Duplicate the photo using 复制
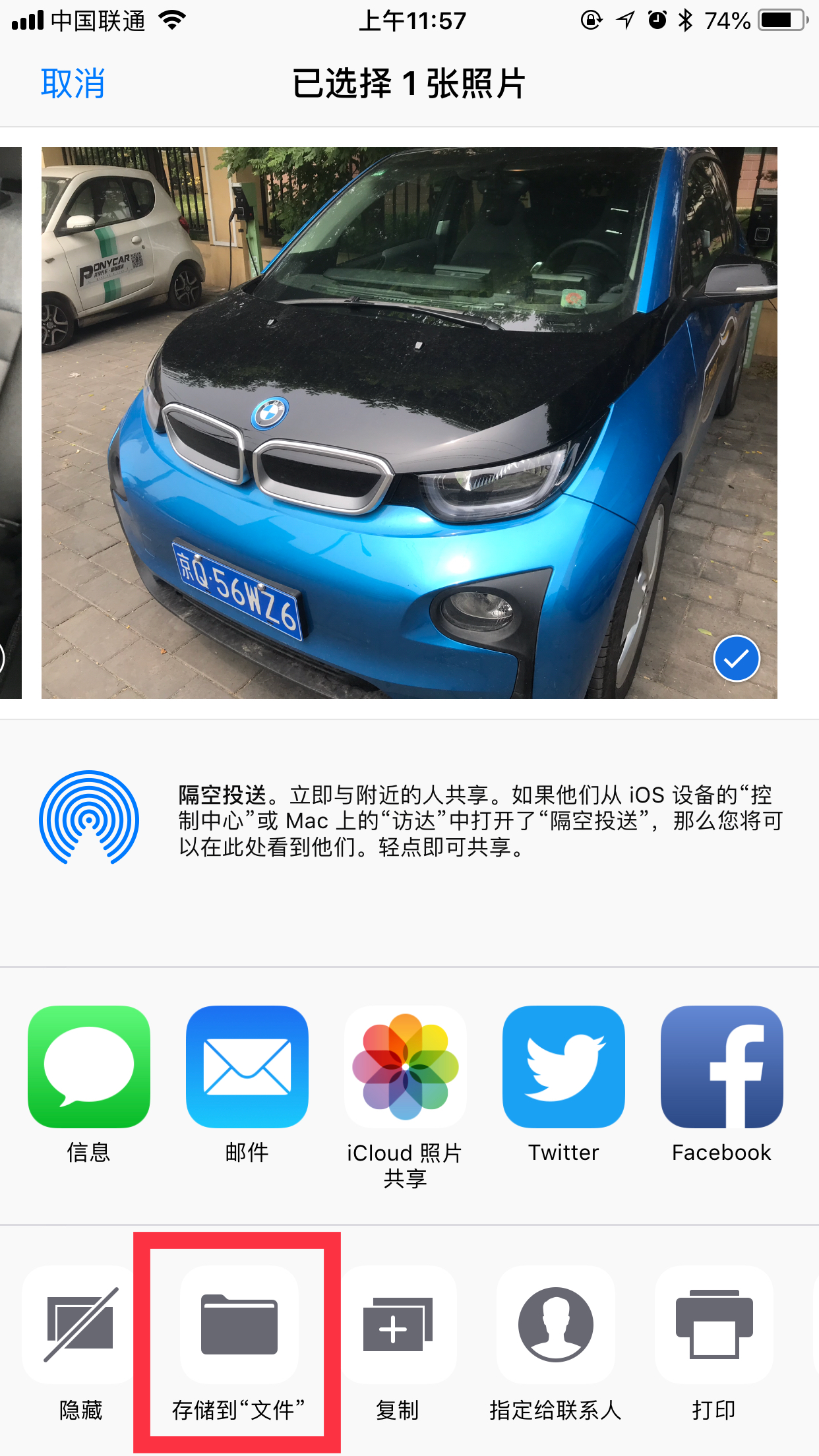The image size is (819, 1456). (x=397, y=1324)
